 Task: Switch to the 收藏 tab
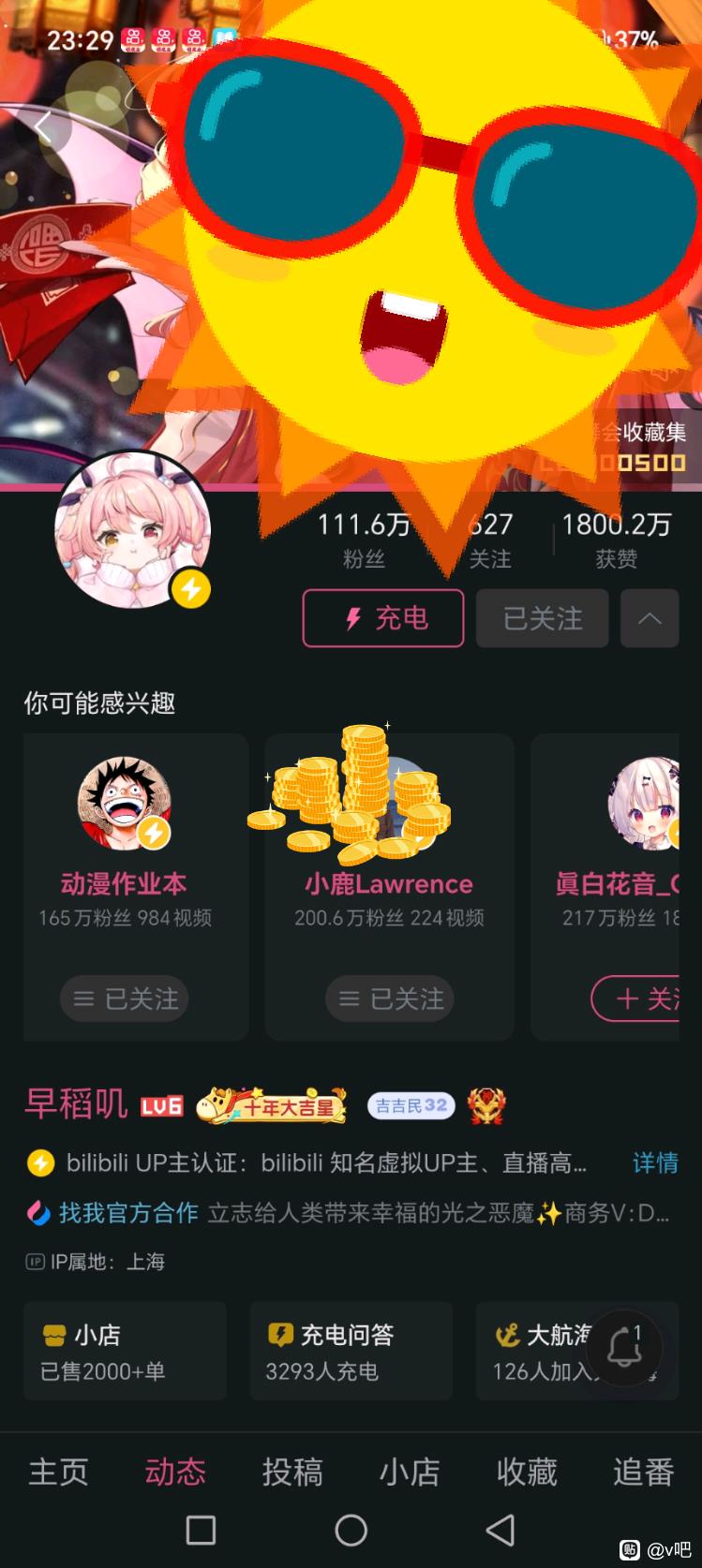pos(526,1472)
